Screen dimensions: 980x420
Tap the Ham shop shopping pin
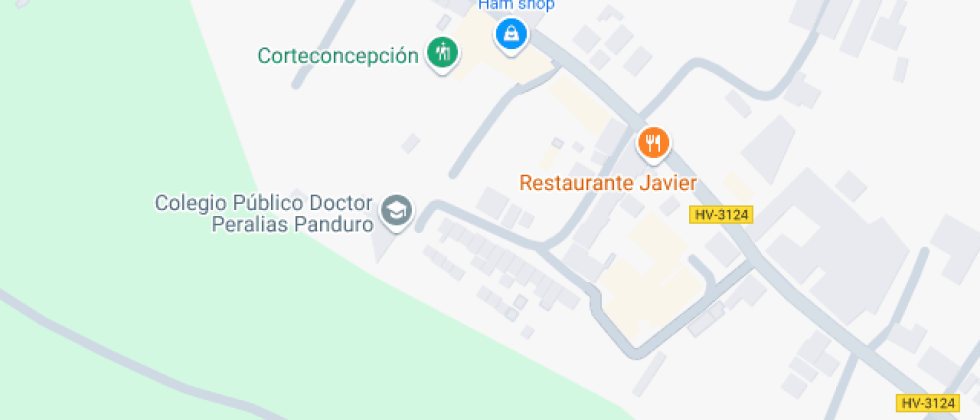pos(511,35)
